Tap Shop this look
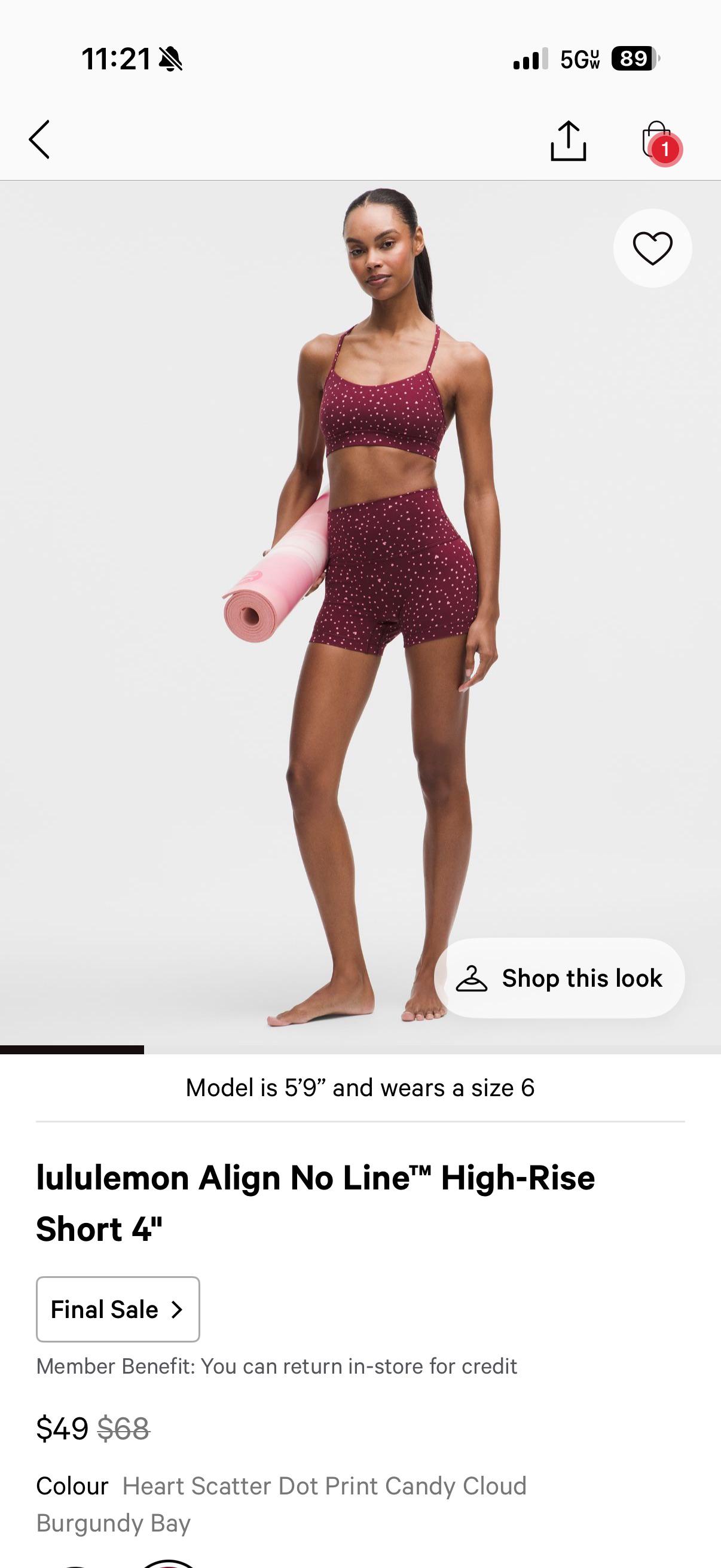This screenshot has height=1568, width=721. (x=560, y=978)
